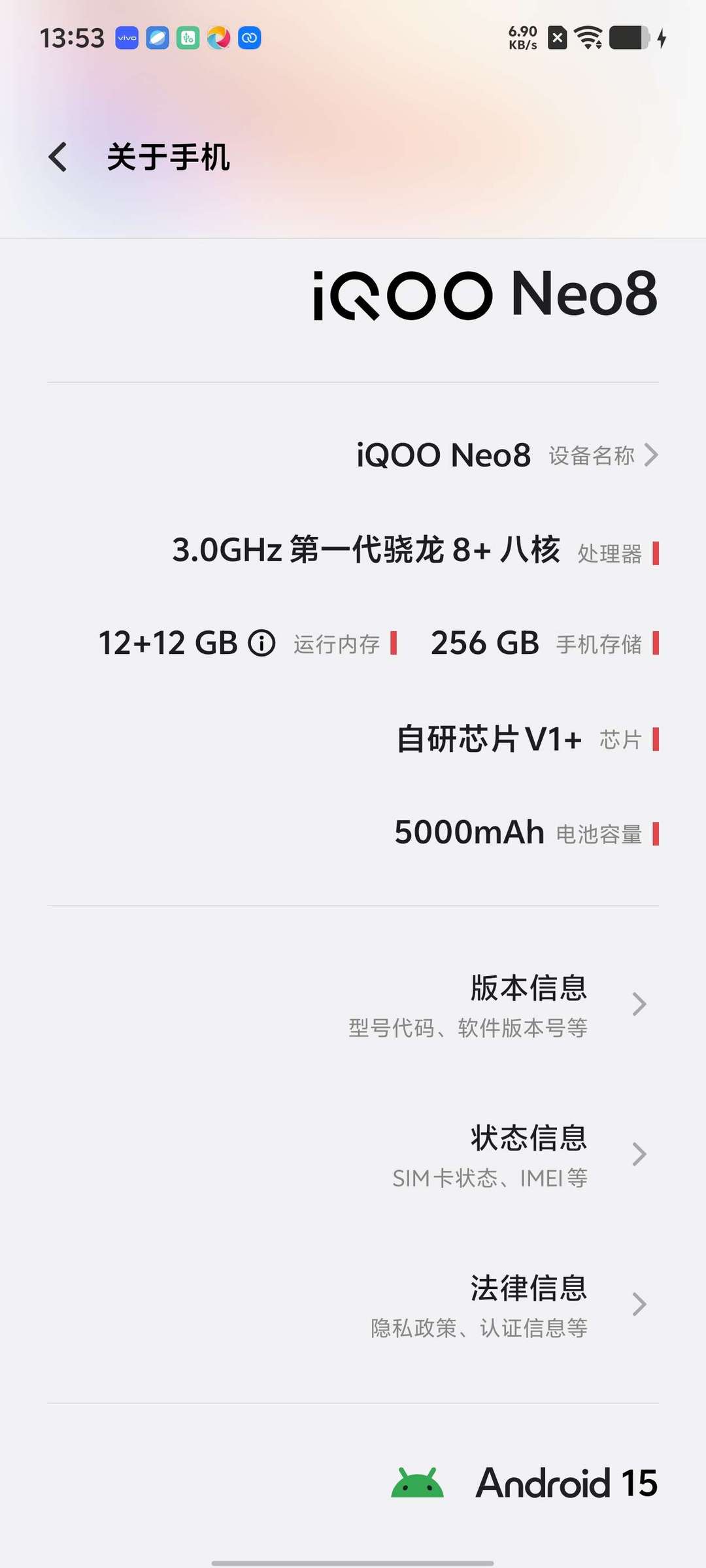Open the 设备名称 row for iQOO Neo8
Screen dimensions: 706x1568
(507, 455)
